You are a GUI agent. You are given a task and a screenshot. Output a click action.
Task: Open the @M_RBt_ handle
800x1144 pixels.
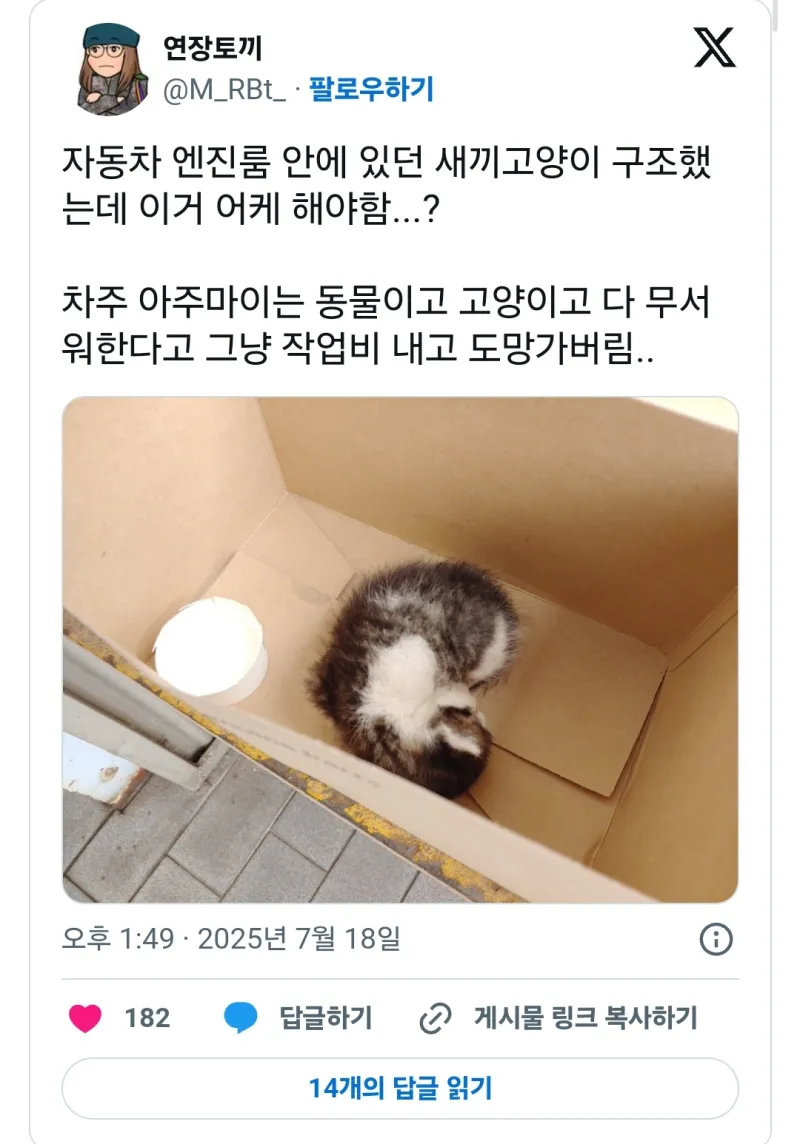pos(224,90)
